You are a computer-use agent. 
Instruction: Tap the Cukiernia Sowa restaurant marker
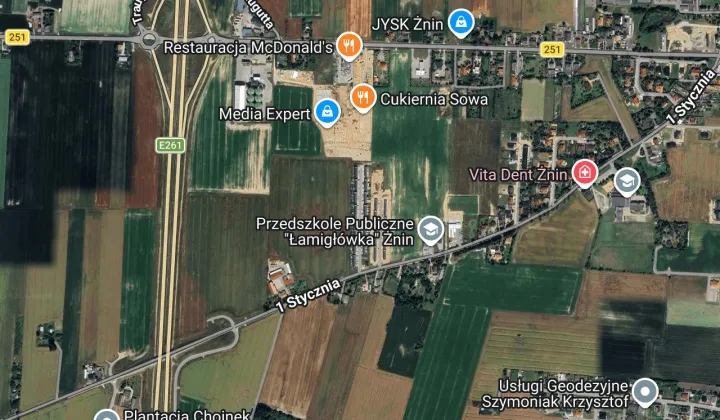[x=363, y=98]
